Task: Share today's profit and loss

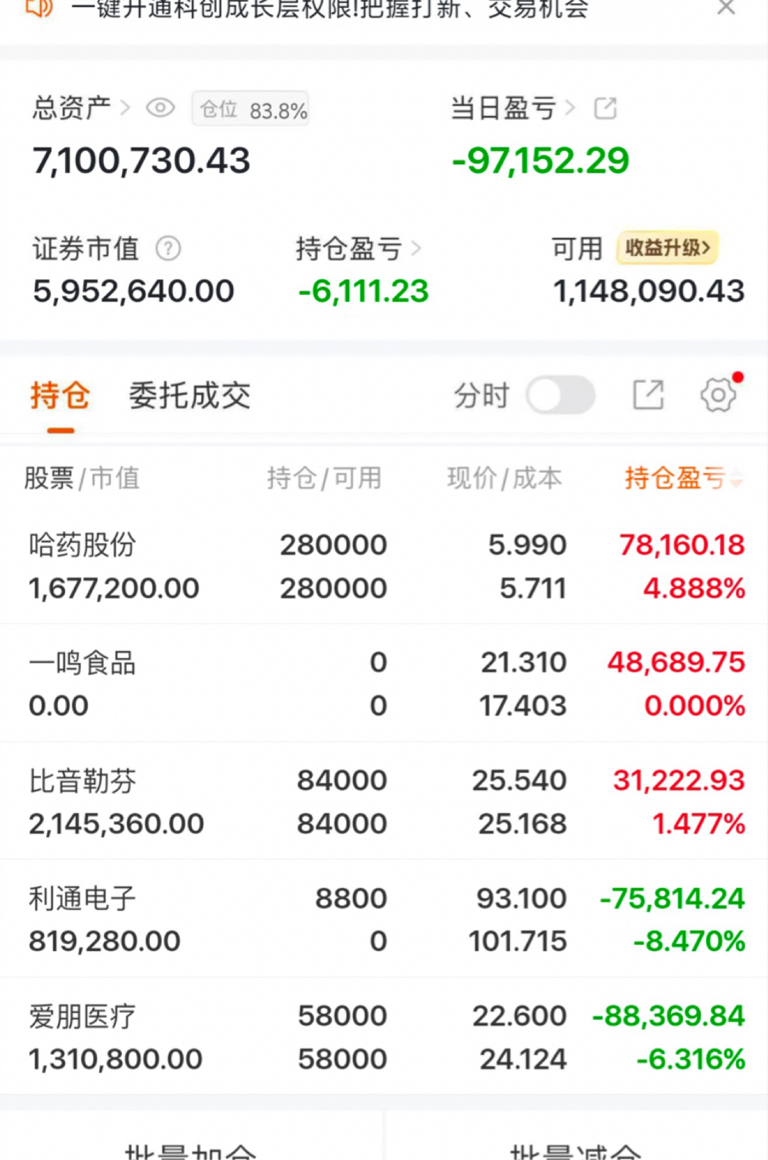Action: 605,108
